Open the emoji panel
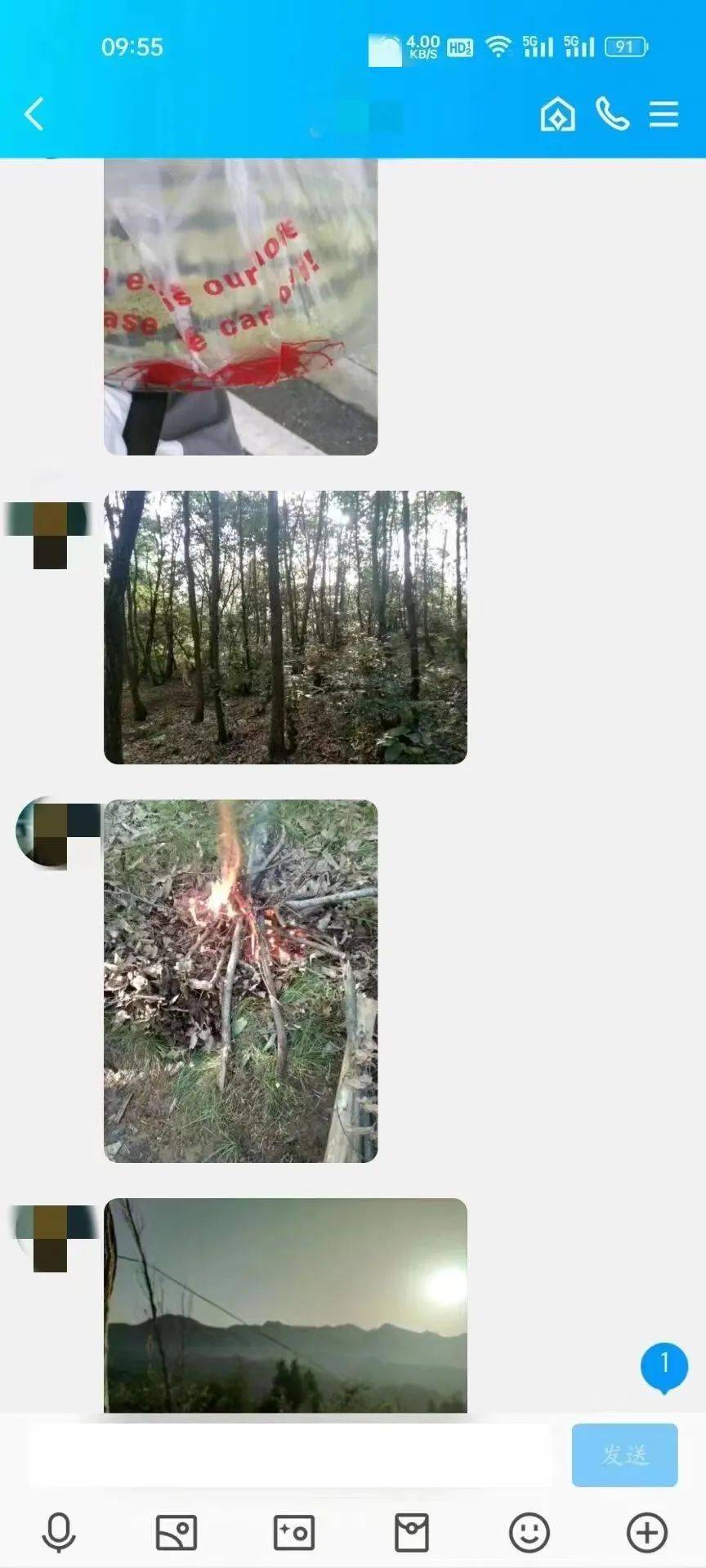 pyautogui.click(x=529, y=1532)
